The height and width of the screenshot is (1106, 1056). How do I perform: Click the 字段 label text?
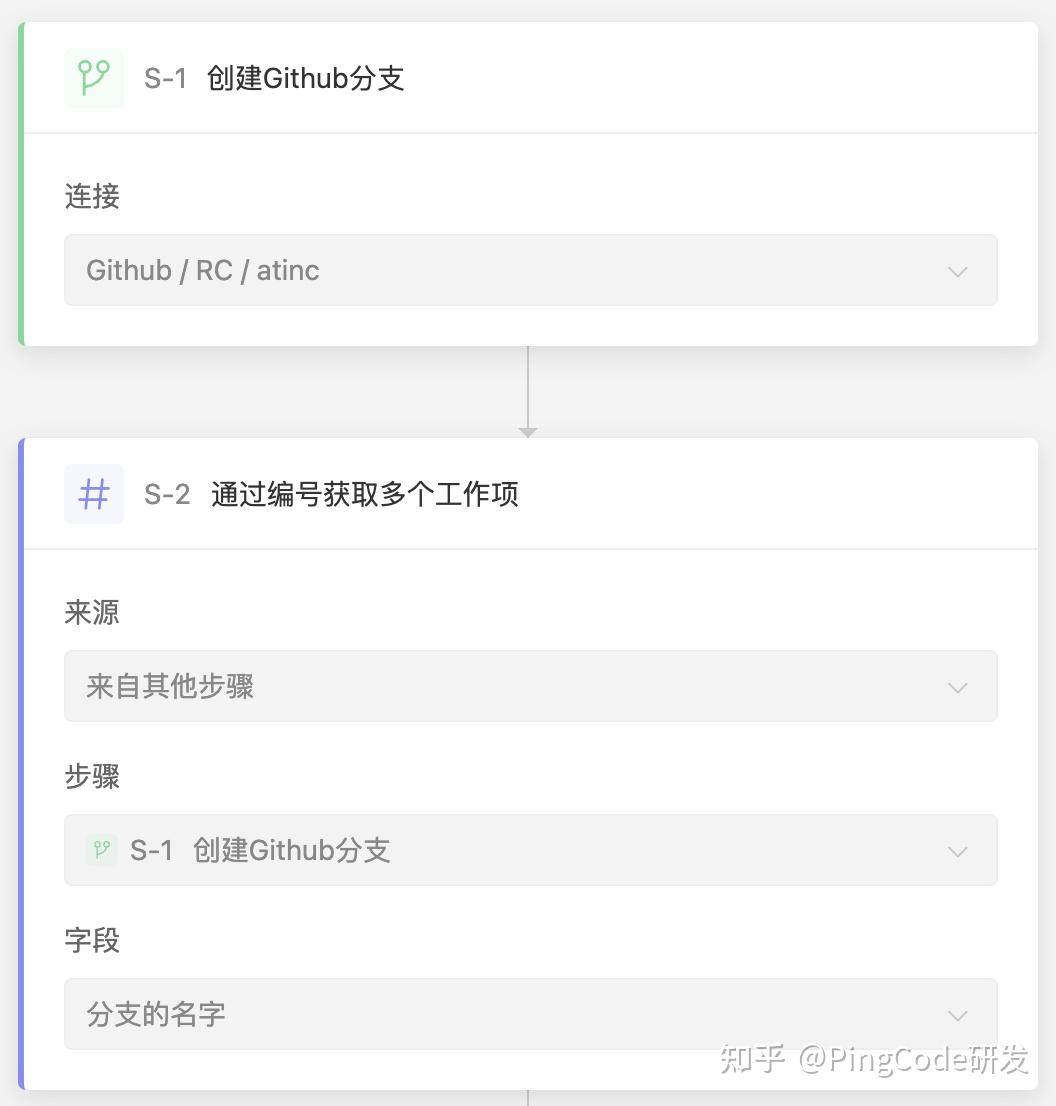click(x=93, y=940)
